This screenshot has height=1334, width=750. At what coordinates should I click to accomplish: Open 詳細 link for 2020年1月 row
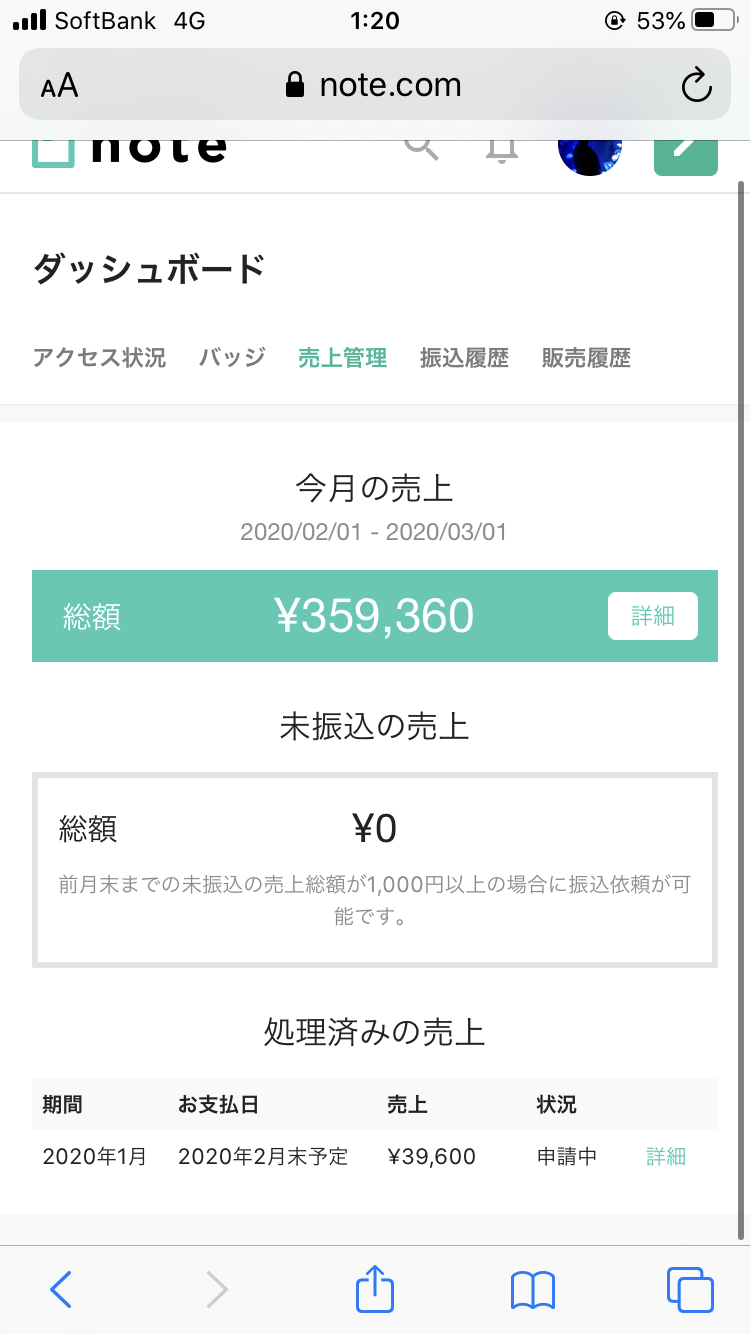pos(666,1157)
